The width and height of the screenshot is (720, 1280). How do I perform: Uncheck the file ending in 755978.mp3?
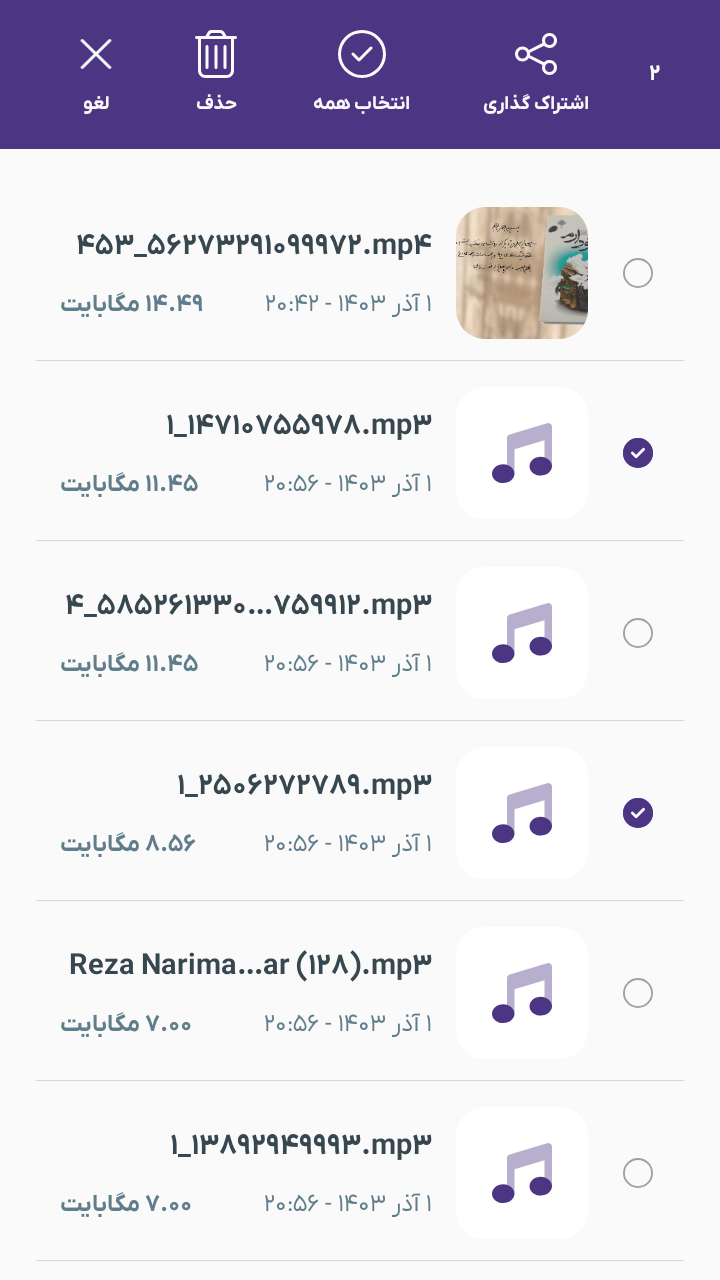tap(638, 453)
